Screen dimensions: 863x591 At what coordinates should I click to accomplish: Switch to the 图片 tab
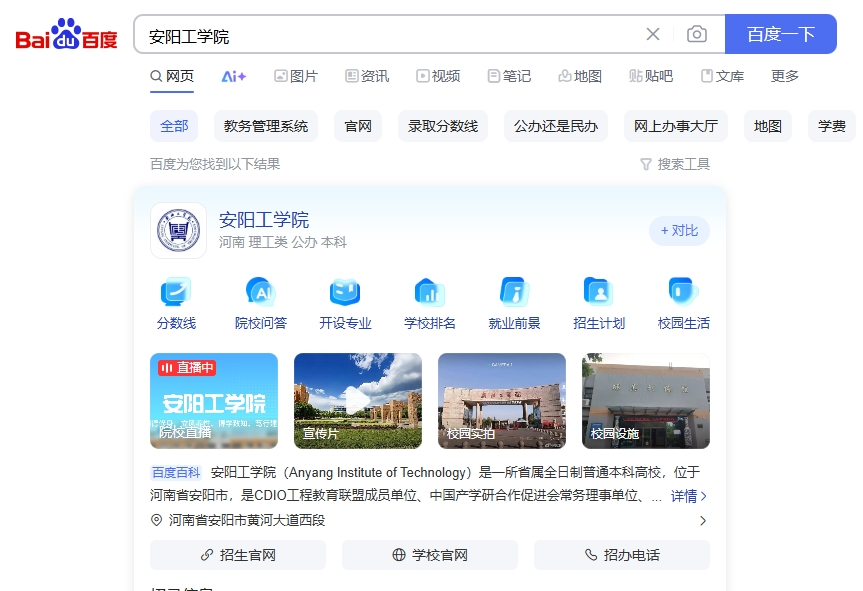pos(296,76)
